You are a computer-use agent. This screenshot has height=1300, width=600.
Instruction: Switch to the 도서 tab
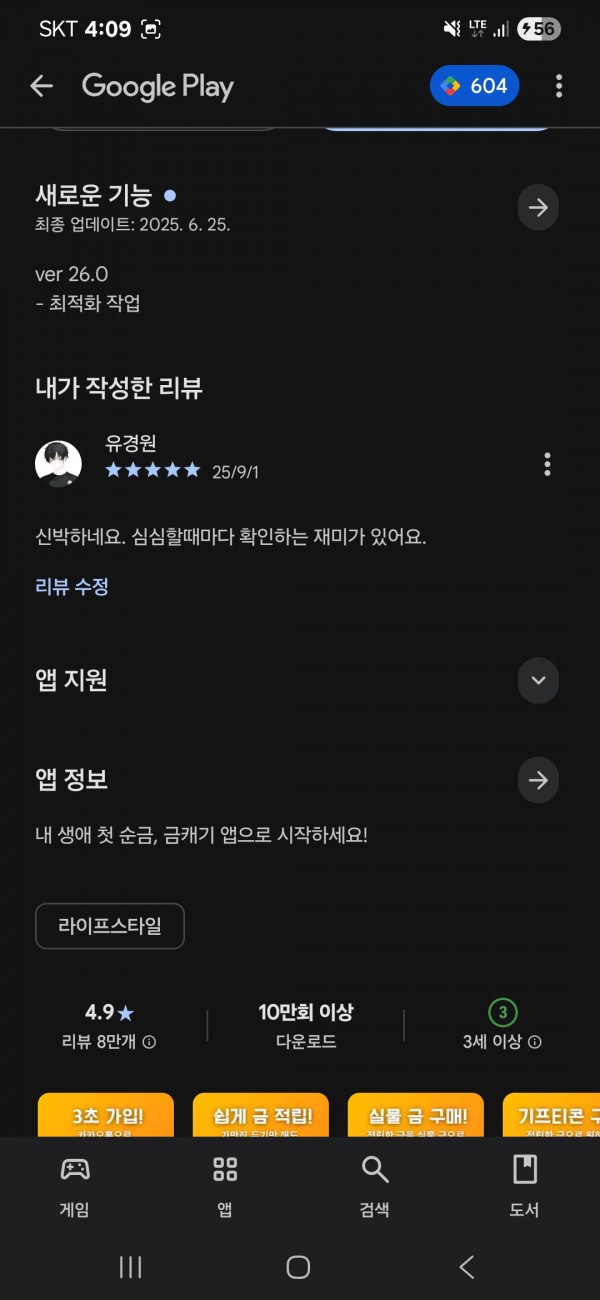point(525,1187)
